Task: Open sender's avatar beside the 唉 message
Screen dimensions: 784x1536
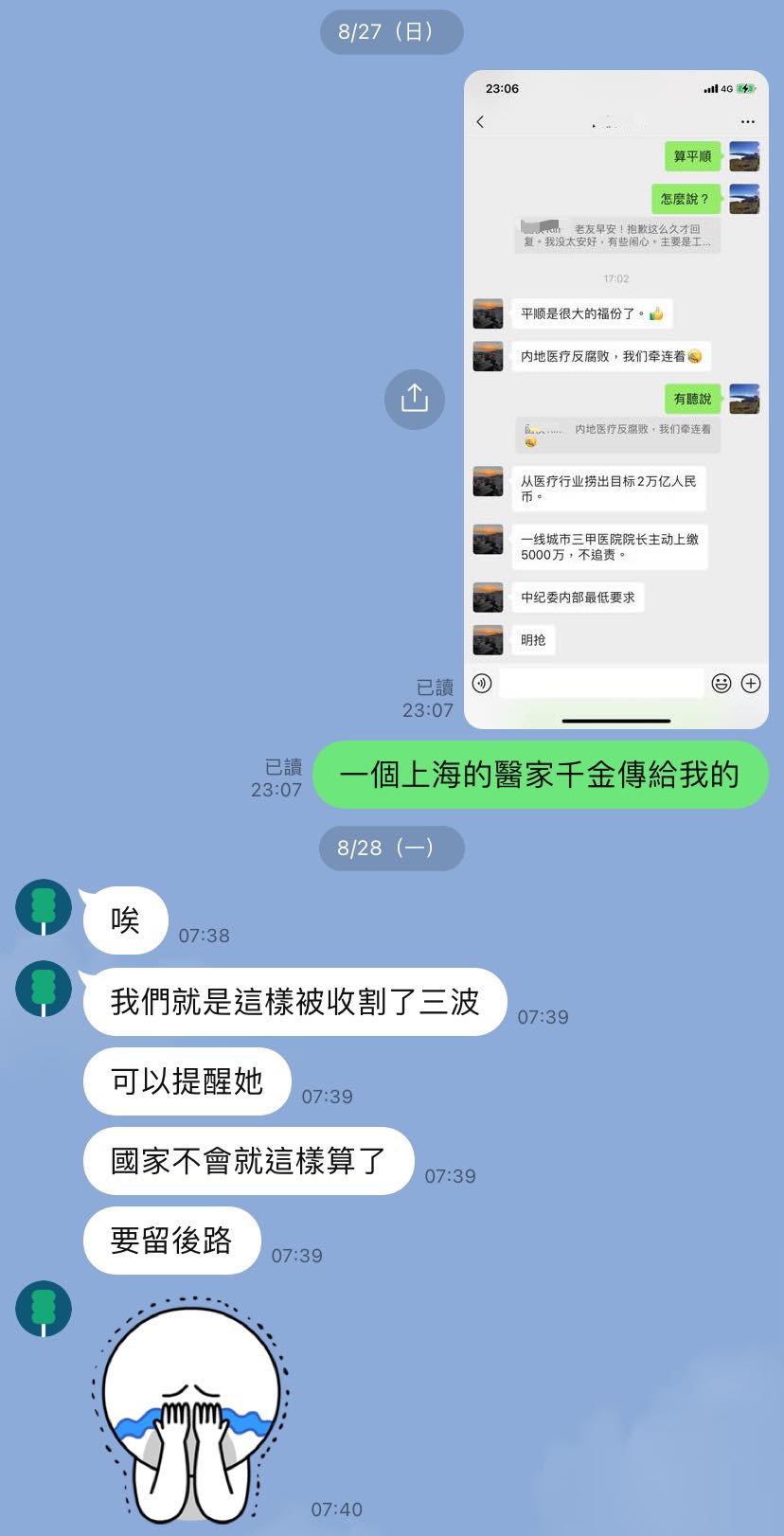Action: (44, 906)
